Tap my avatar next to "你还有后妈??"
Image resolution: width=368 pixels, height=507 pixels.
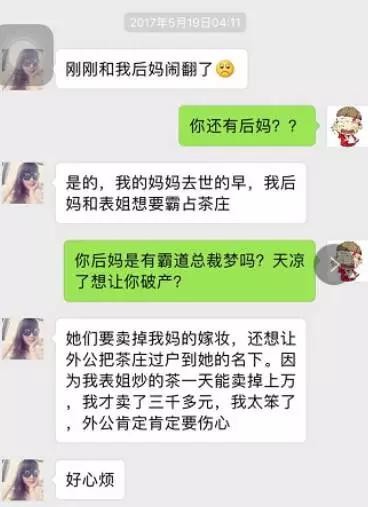[348, 126]
